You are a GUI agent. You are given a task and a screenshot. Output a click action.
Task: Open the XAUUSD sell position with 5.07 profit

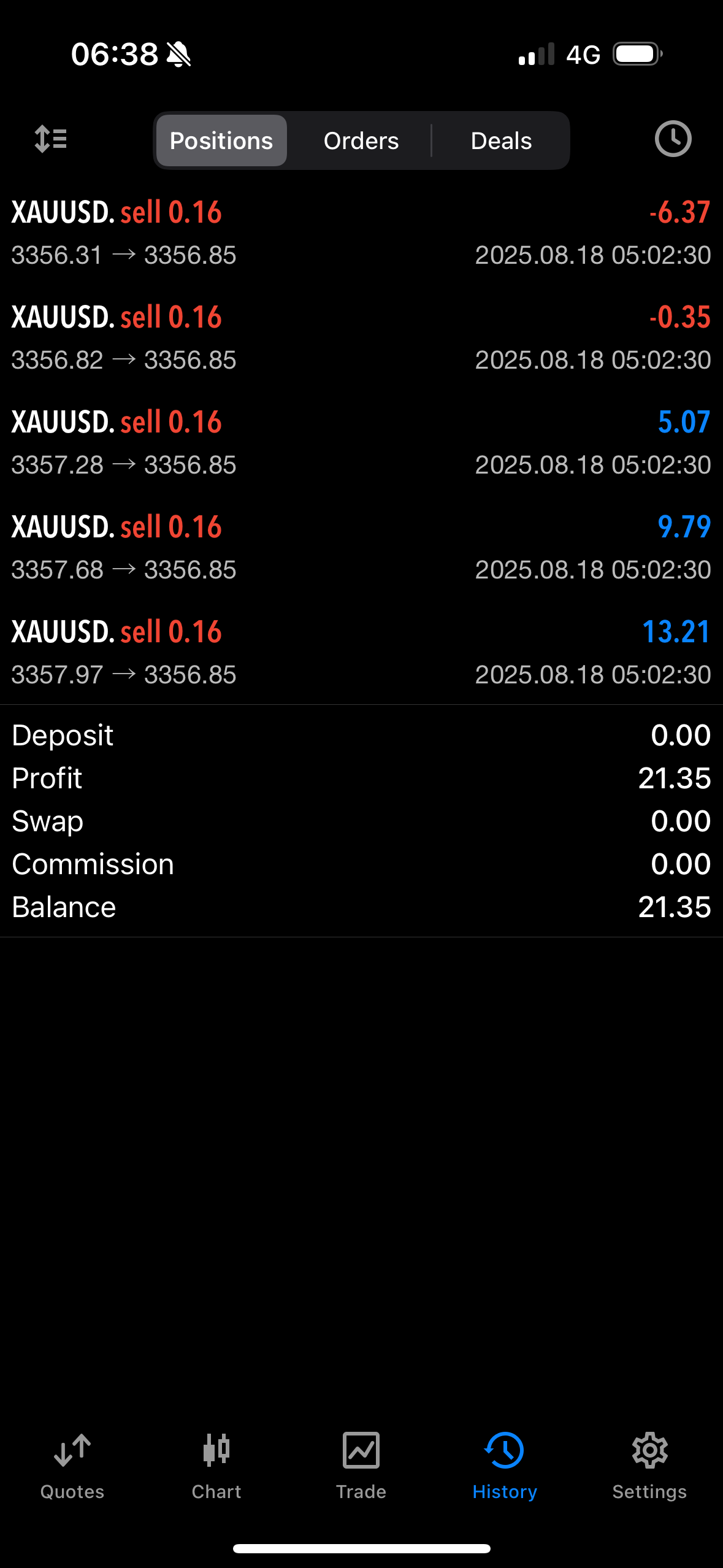361,443
